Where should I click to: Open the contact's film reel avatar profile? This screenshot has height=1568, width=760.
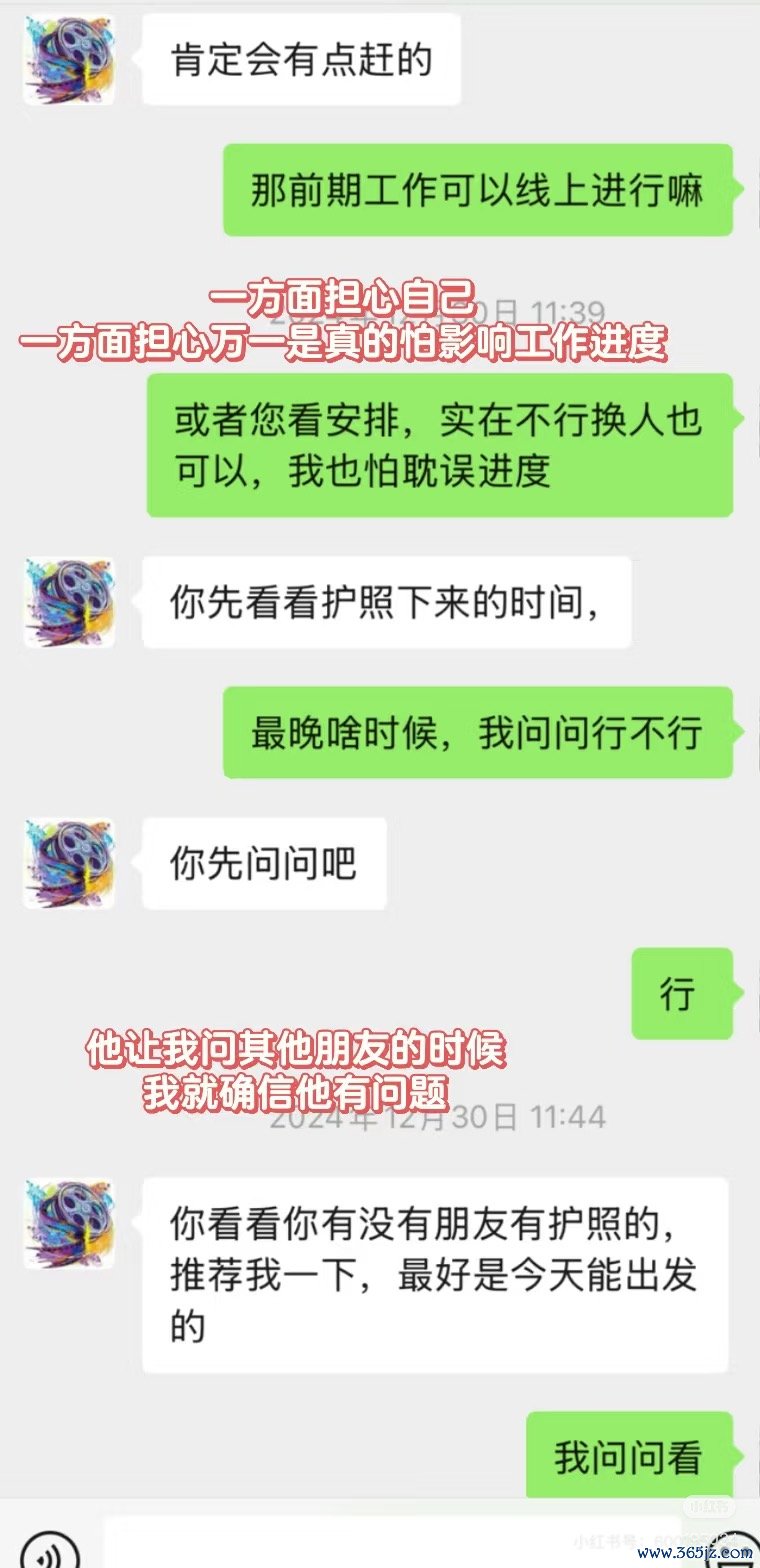69,1224
